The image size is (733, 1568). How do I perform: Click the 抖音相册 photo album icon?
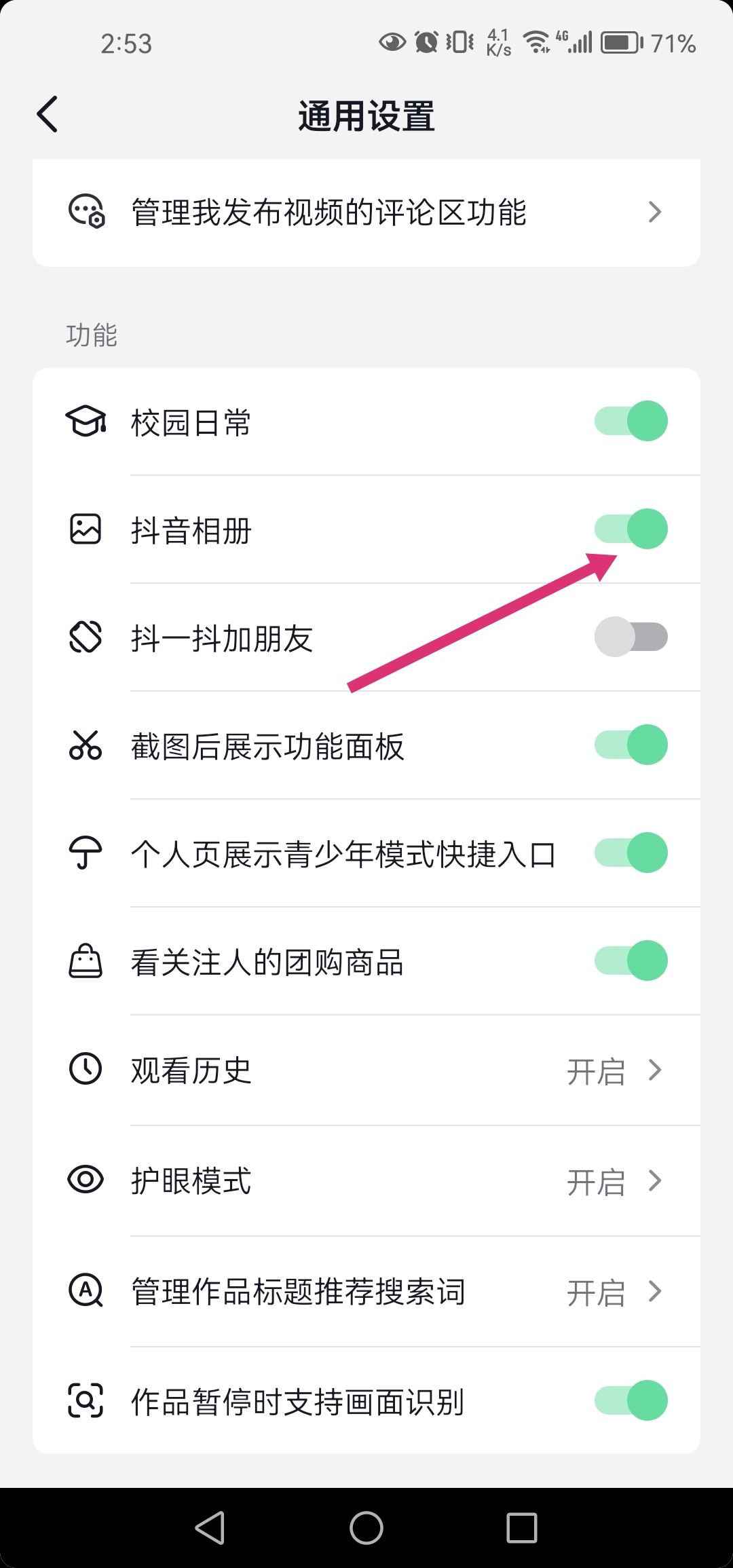tap(85, 529)
